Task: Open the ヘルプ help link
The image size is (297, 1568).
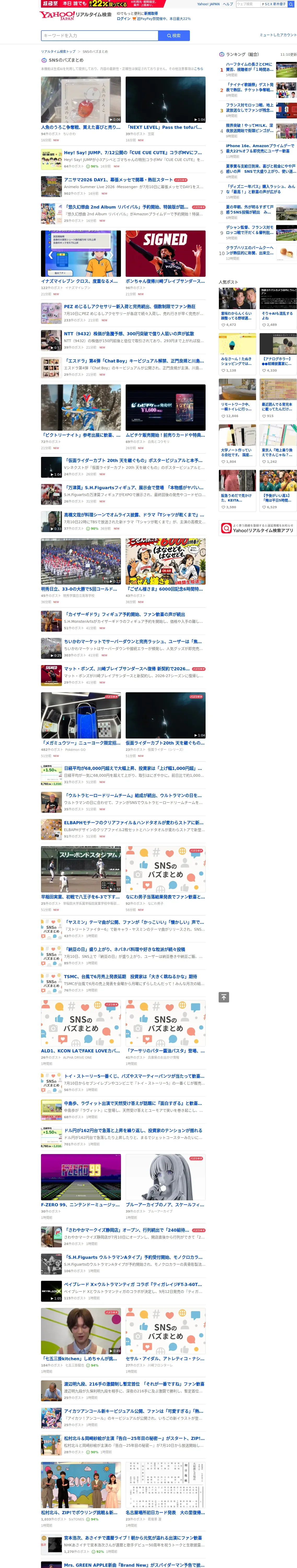Action: (x=228, y=4)
